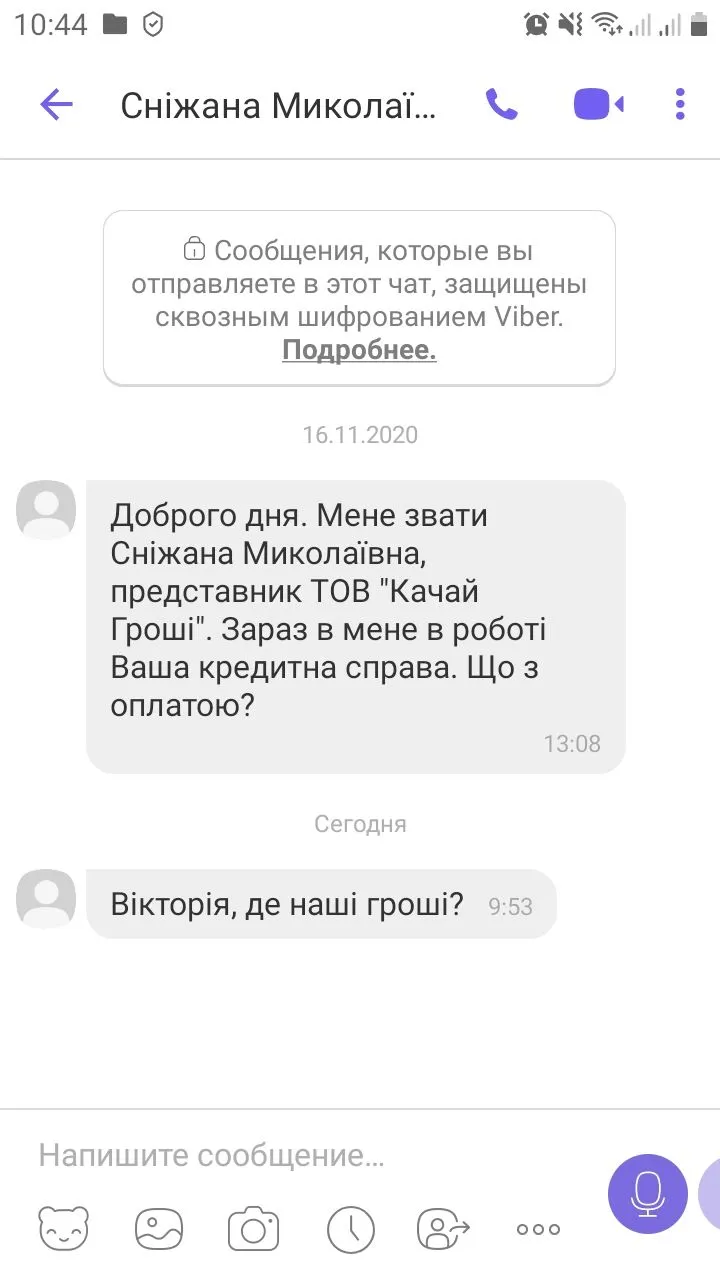Open the sticker picker

pos(63,1230)
